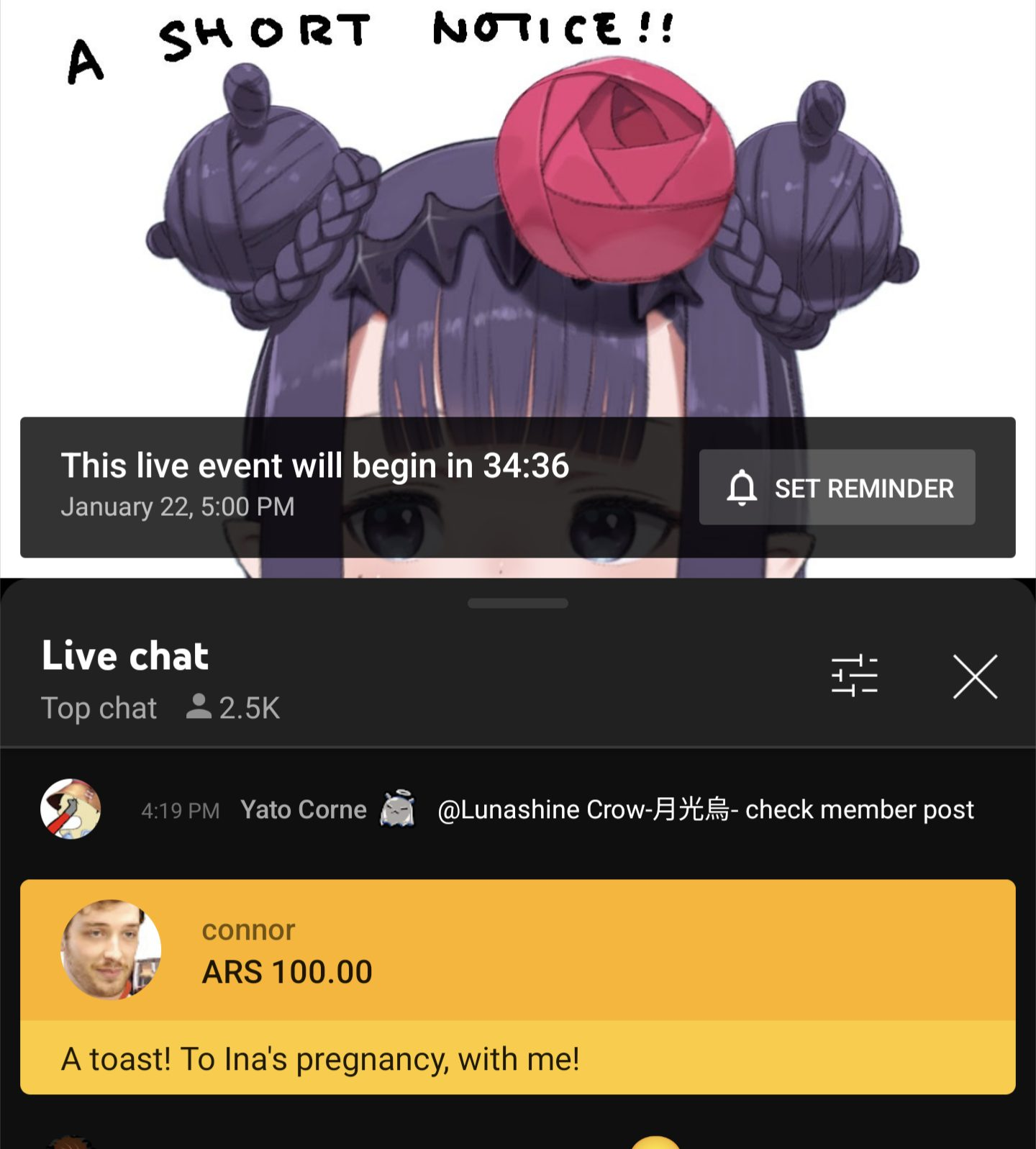This screenshot has width=1036, height=1149.
Task: Close the live chat panel
Action: tap(975, 676)
